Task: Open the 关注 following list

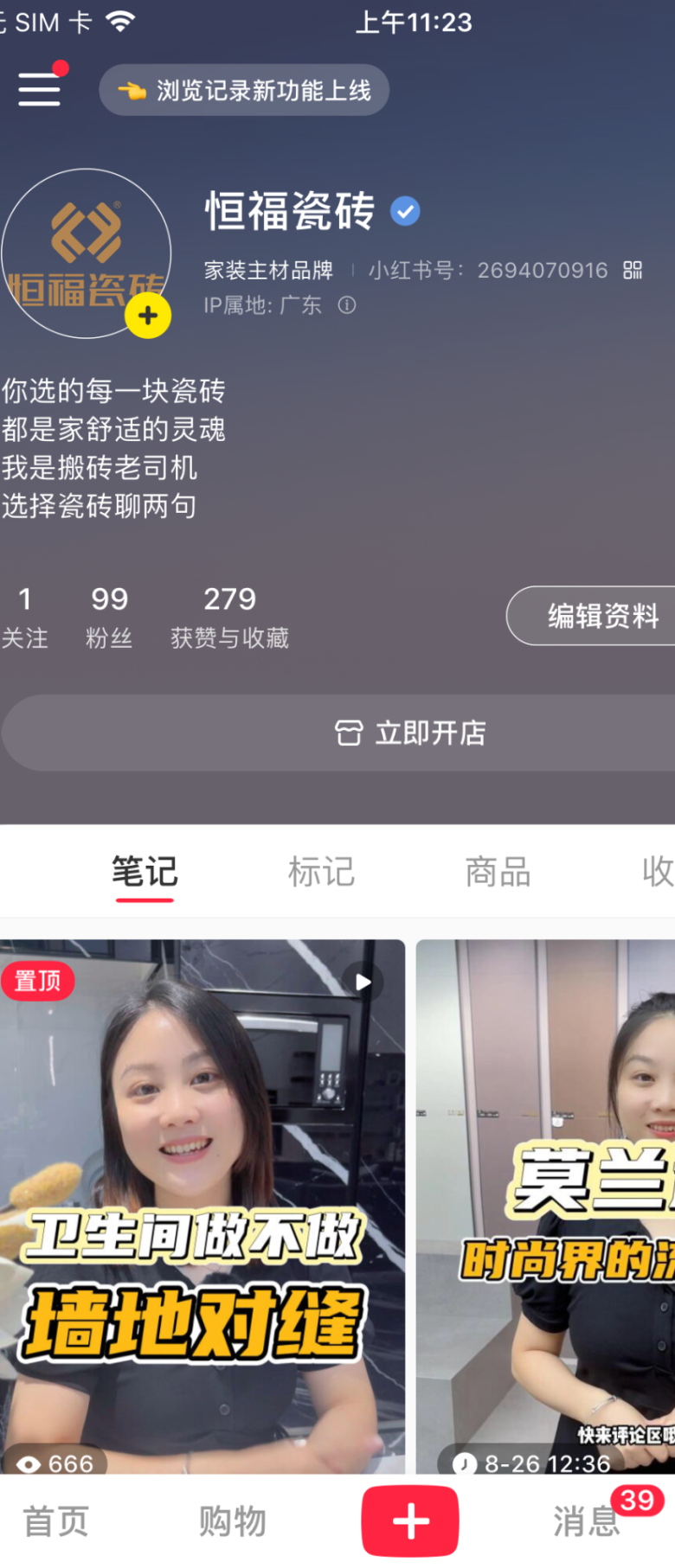Action: (x=25, y=617)
